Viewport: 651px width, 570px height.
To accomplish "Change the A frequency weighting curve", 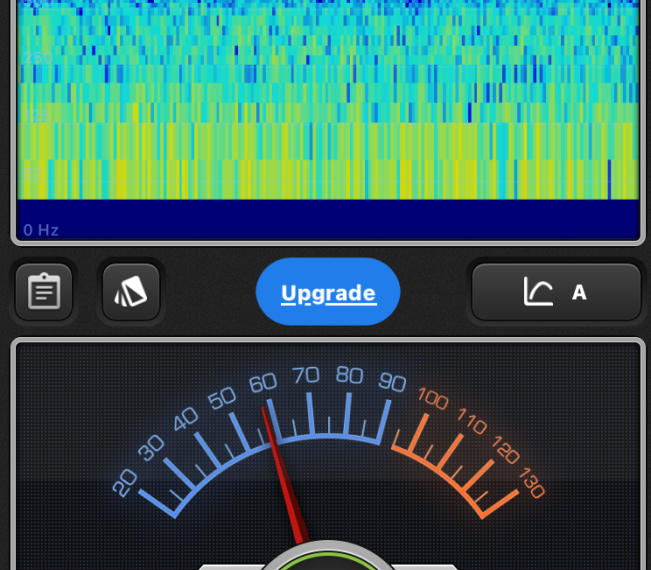I will click(x=556, y=292).
